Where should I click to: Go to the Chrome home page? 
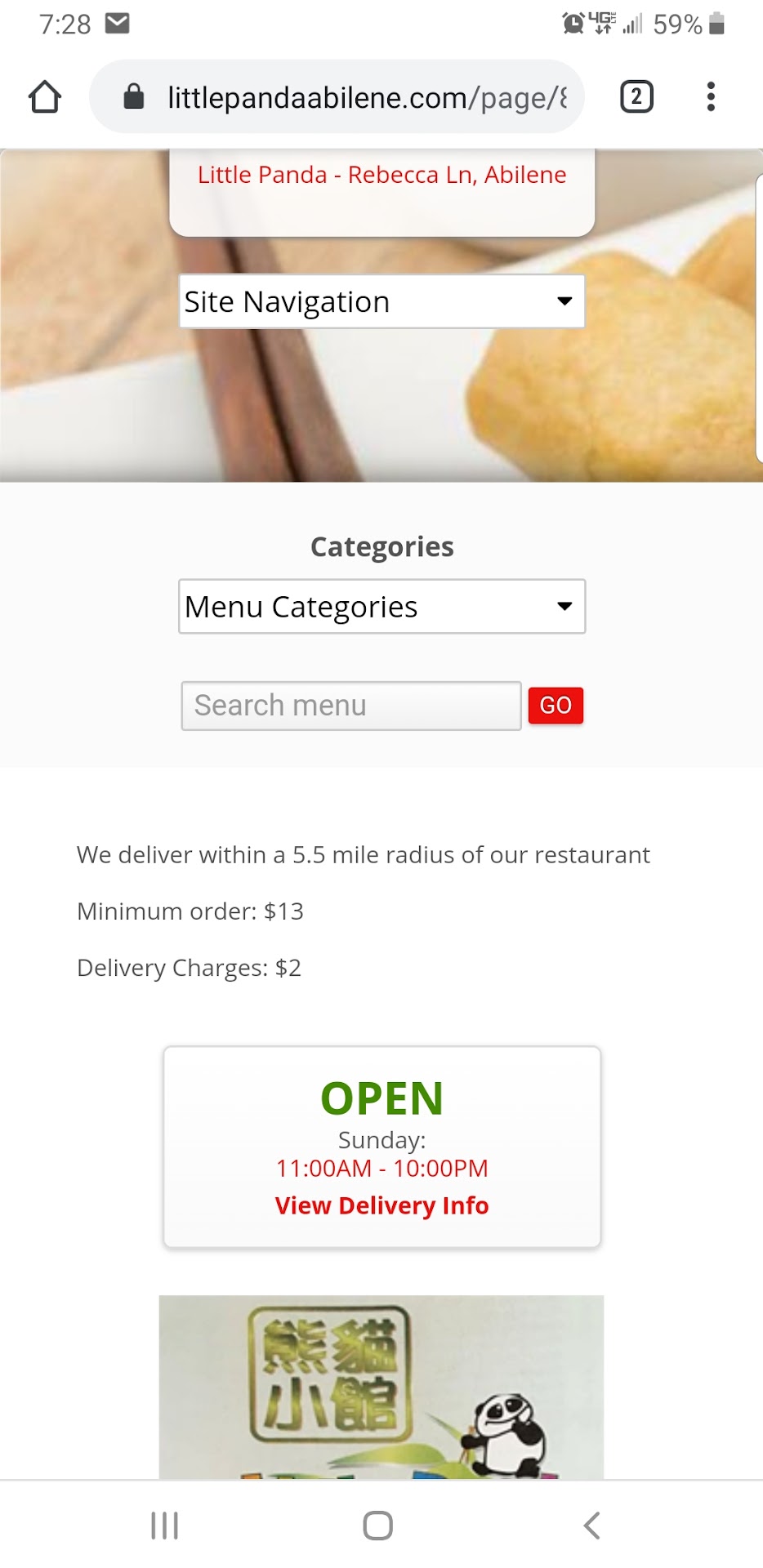point(45,97)
